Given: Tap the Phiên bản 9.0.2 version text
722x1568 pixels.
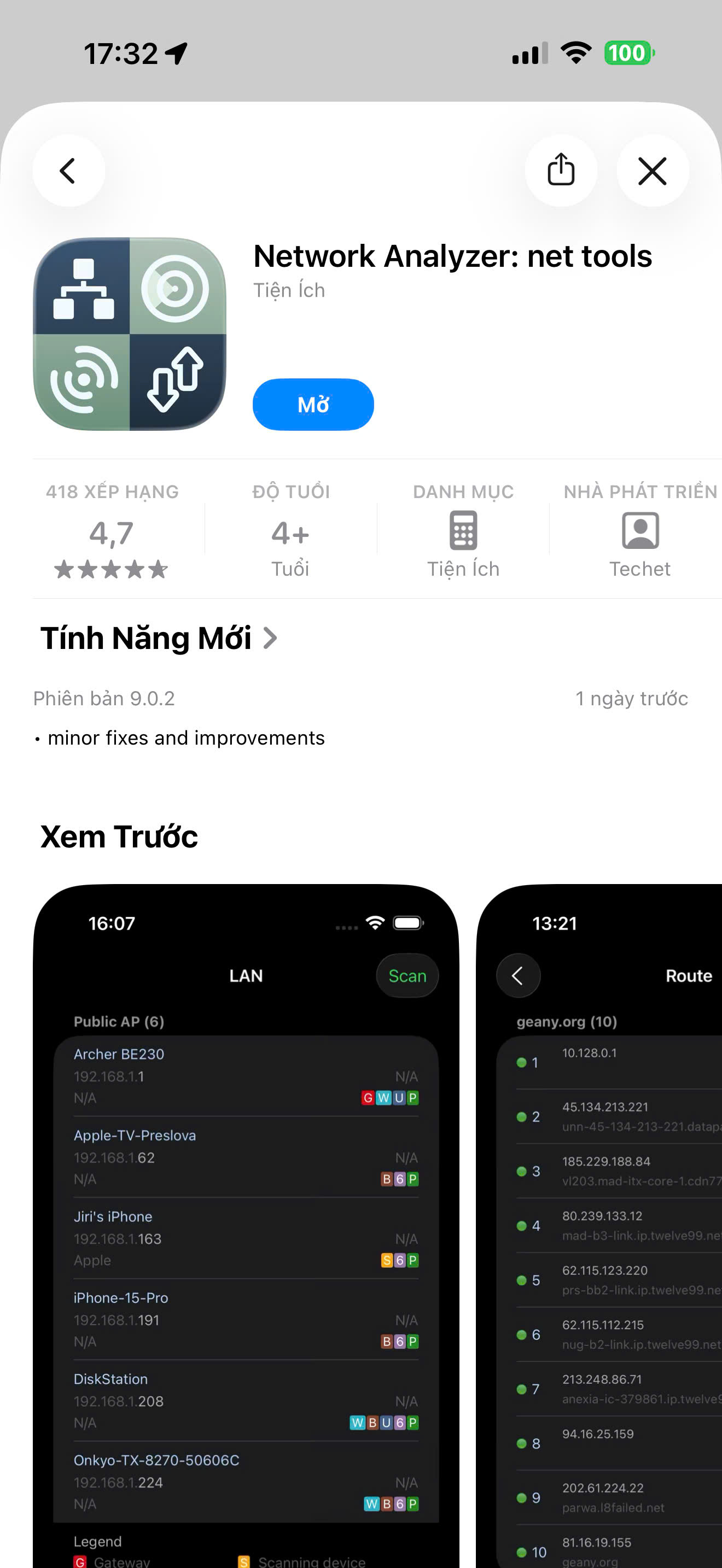Looking at the screenshot, I should (103, 698).
